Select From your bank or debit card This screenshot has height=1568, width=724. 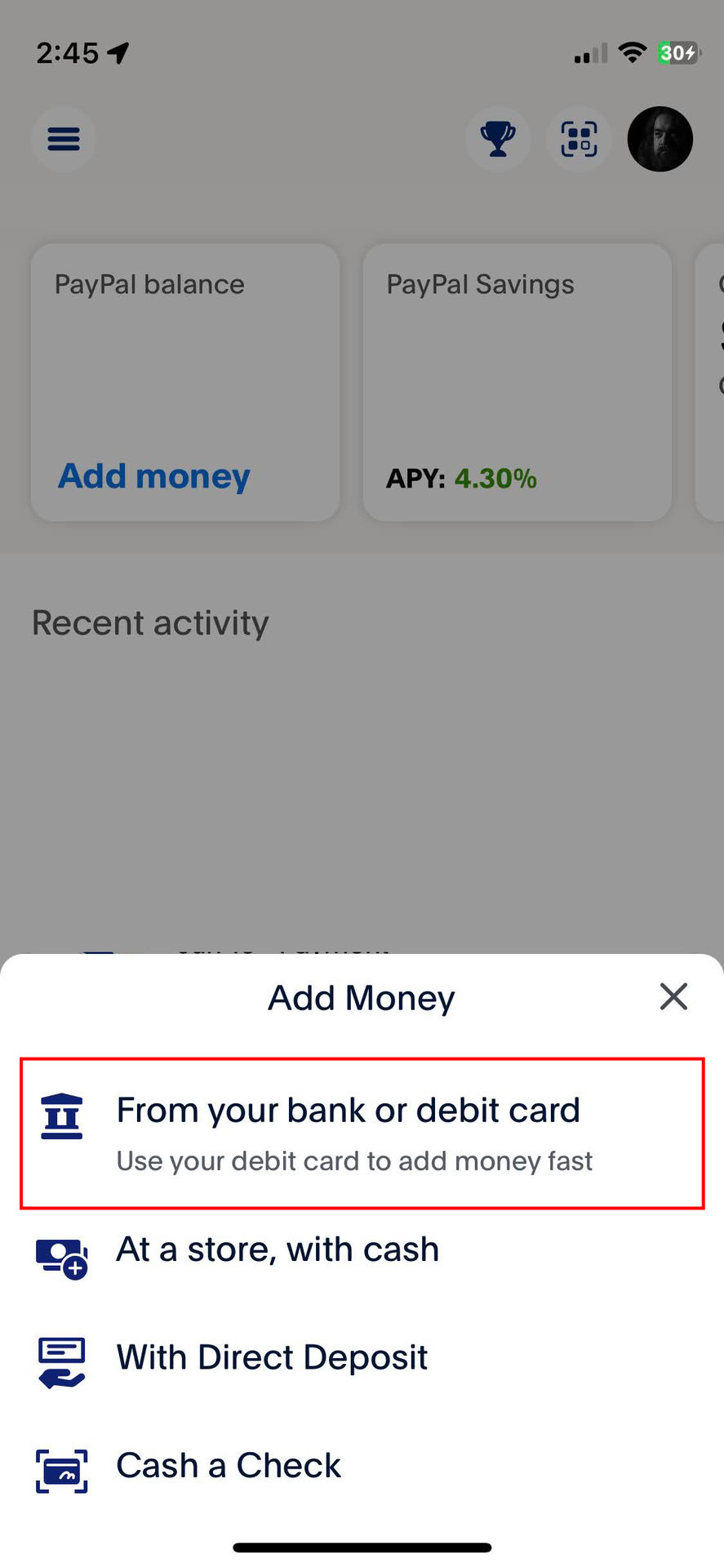pos(362,1133)
